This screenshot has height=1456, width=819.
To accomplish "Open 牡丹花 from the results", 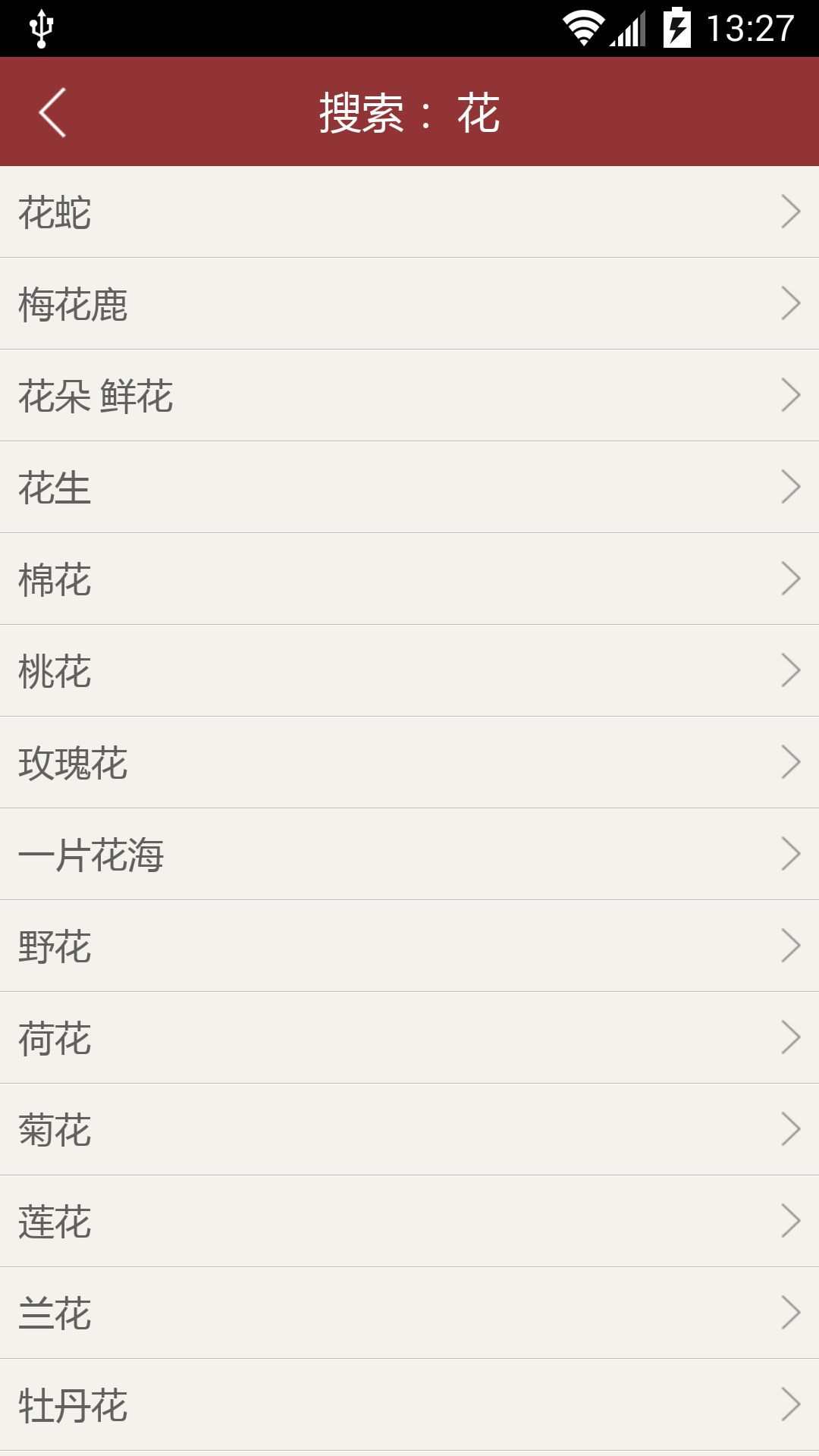I will point(409,1405).
